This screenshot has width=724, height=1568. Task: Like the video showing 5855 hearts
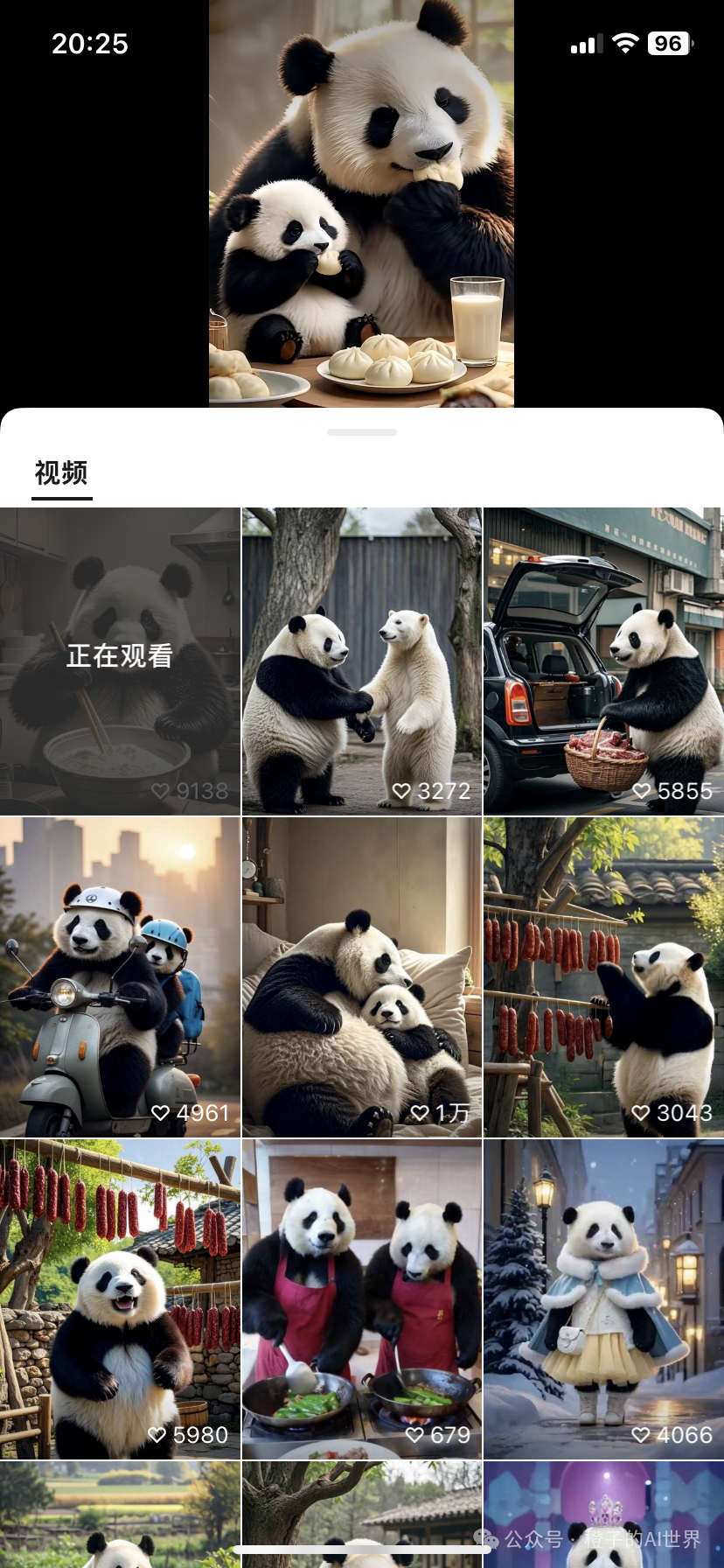[644, 790]
